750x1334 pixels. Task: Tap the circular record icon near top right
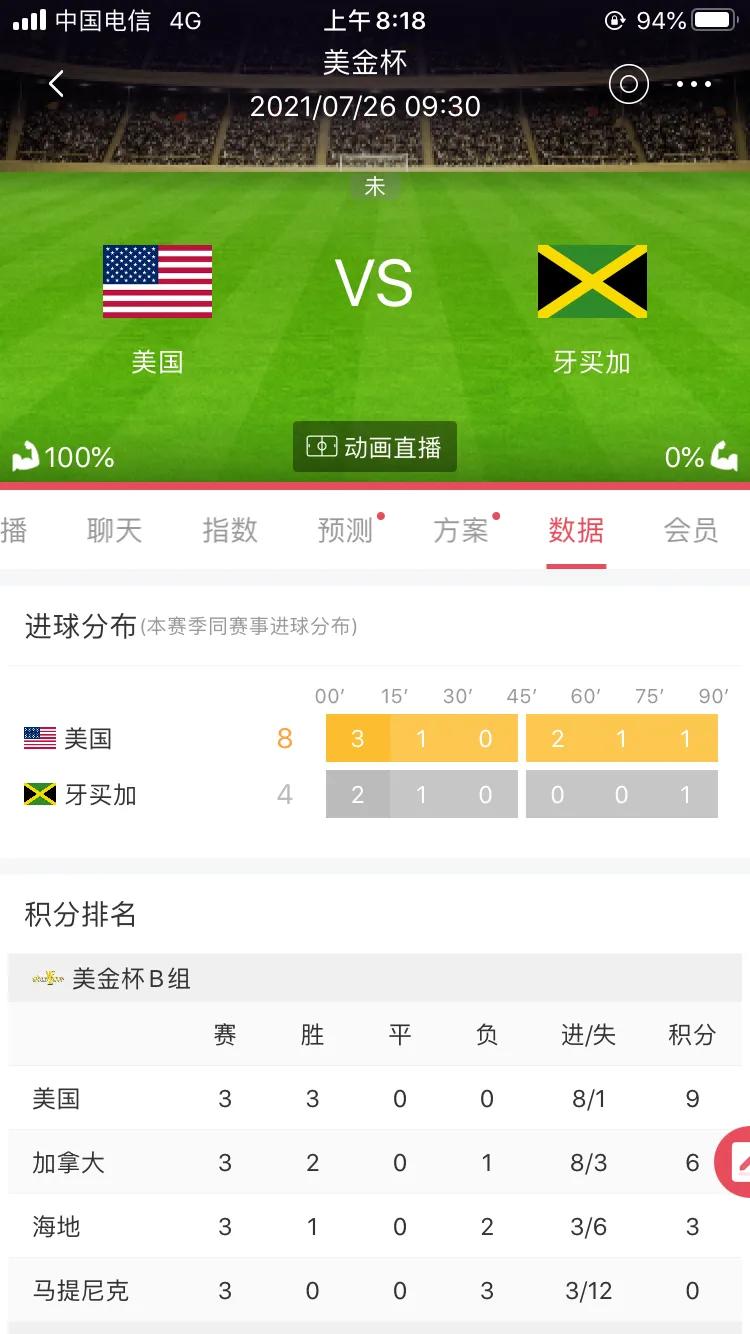(x=628, y=84)
